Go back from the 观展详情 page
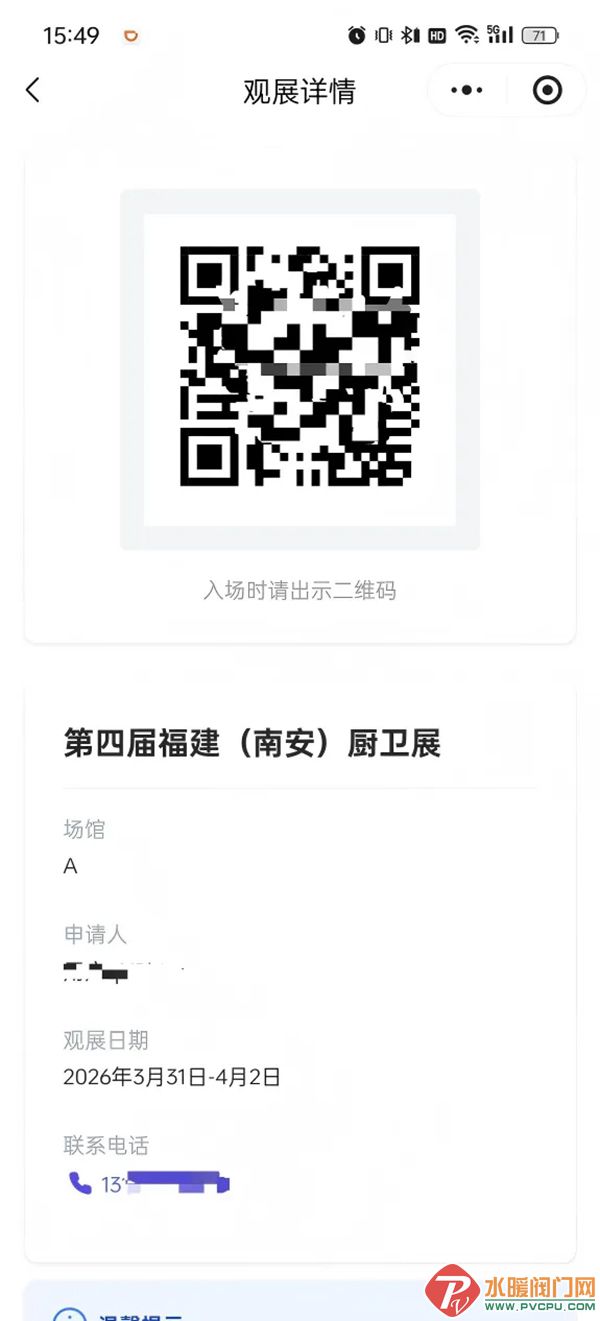Screen dimensions: 600x1321 33,91
